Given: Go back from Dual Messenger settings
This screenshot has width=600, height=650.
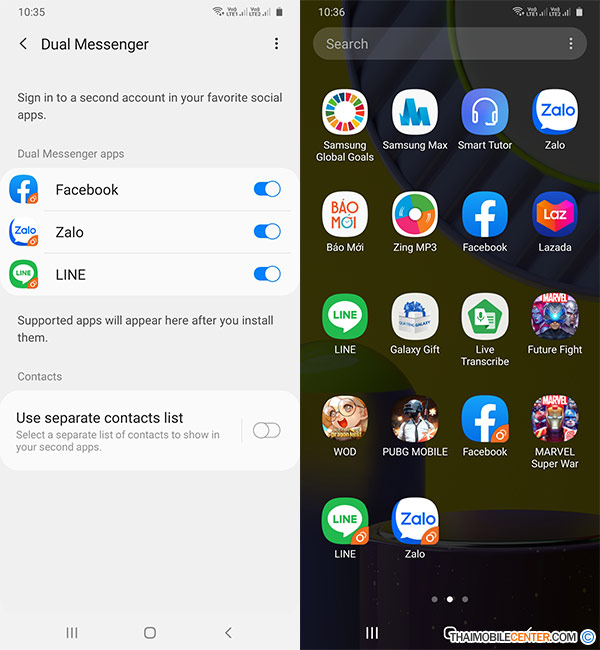Looking at the screenshot, I should click(24, 44).
